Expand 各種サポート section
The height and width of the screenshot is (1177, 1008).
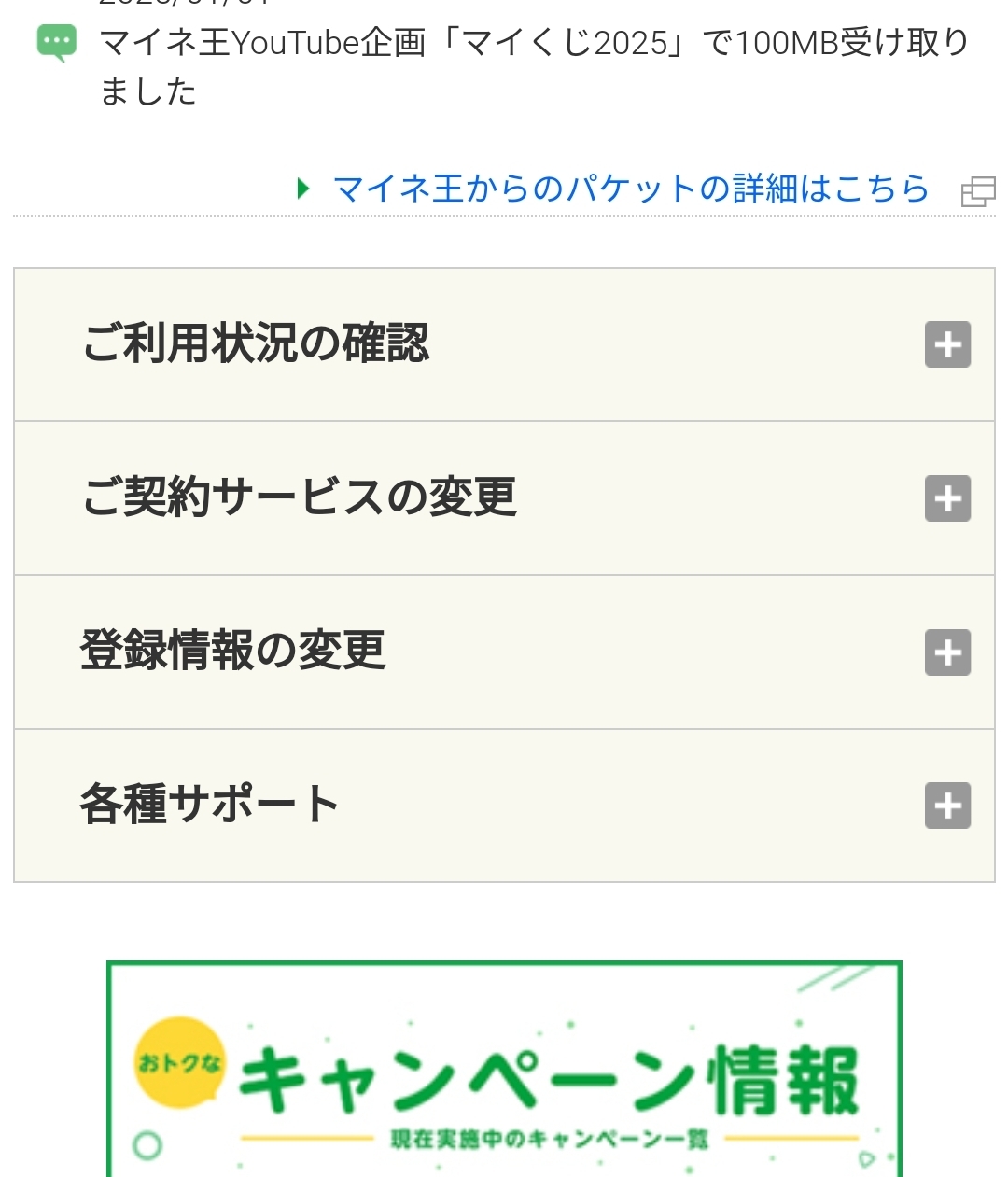pyautogui.click(x=947, y=806)
